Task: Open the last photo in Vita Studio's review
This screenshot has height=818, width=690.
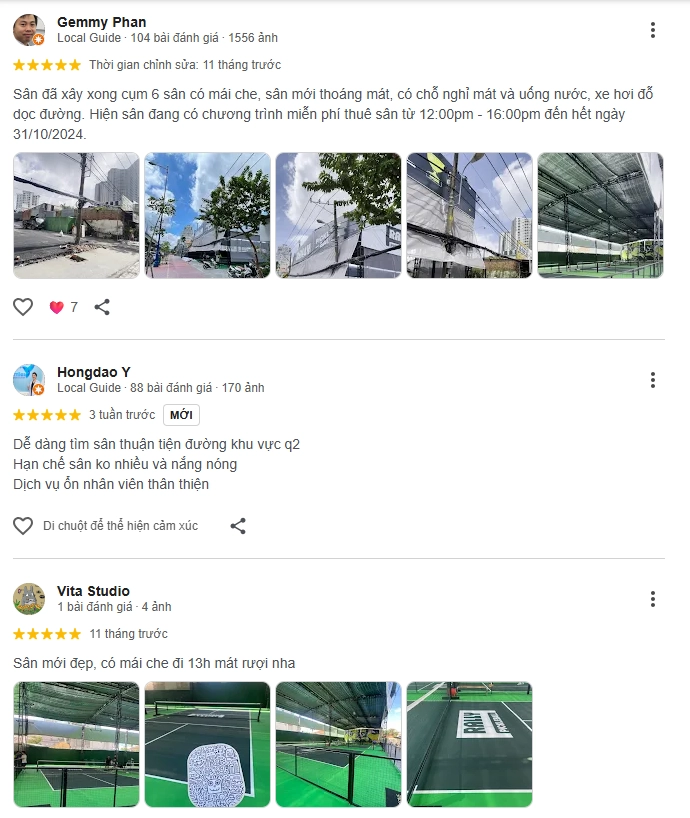Action: (x=469, y=744)
